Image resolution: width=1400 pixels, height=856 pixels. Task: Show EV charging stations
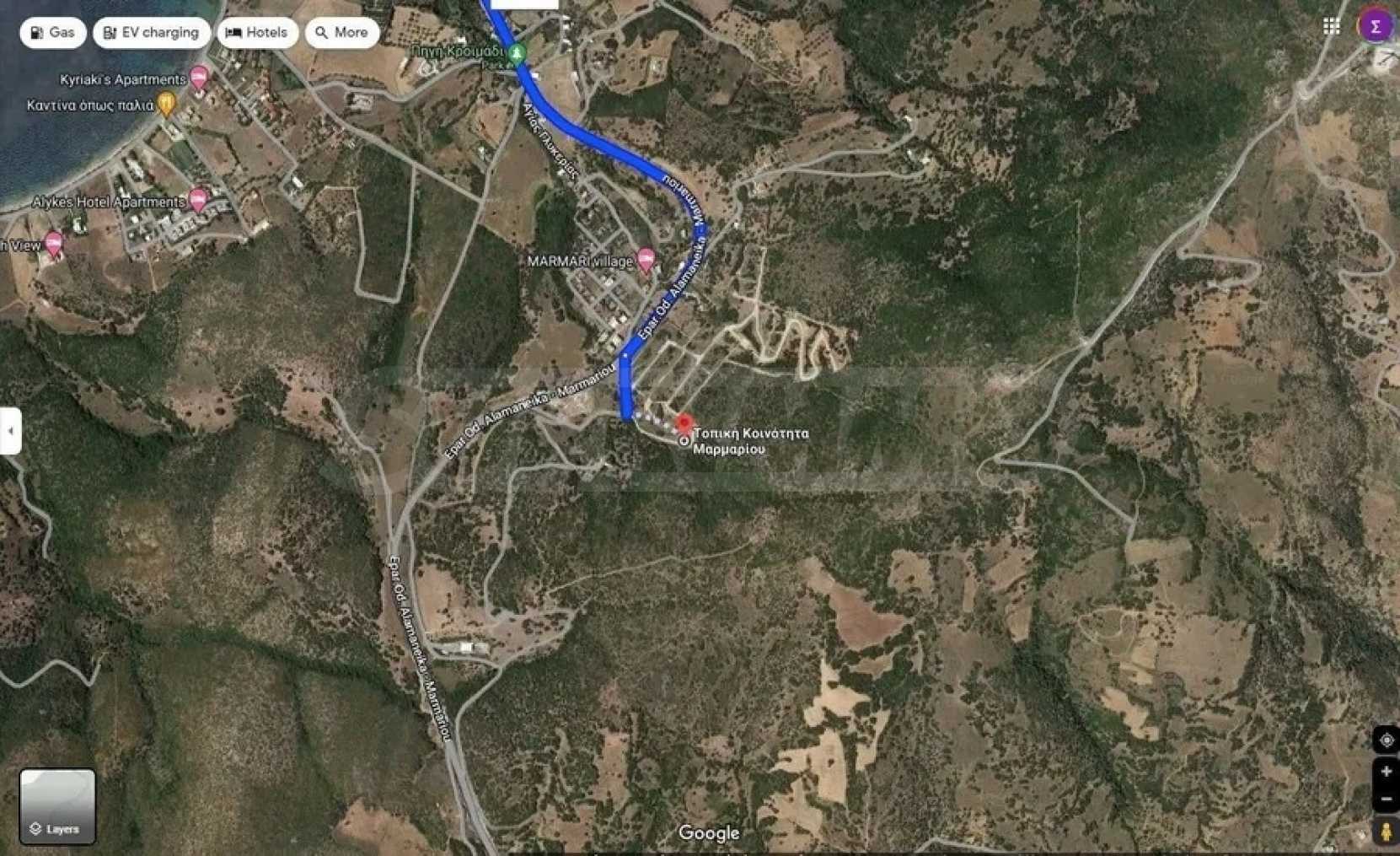(x=152, y=33)
